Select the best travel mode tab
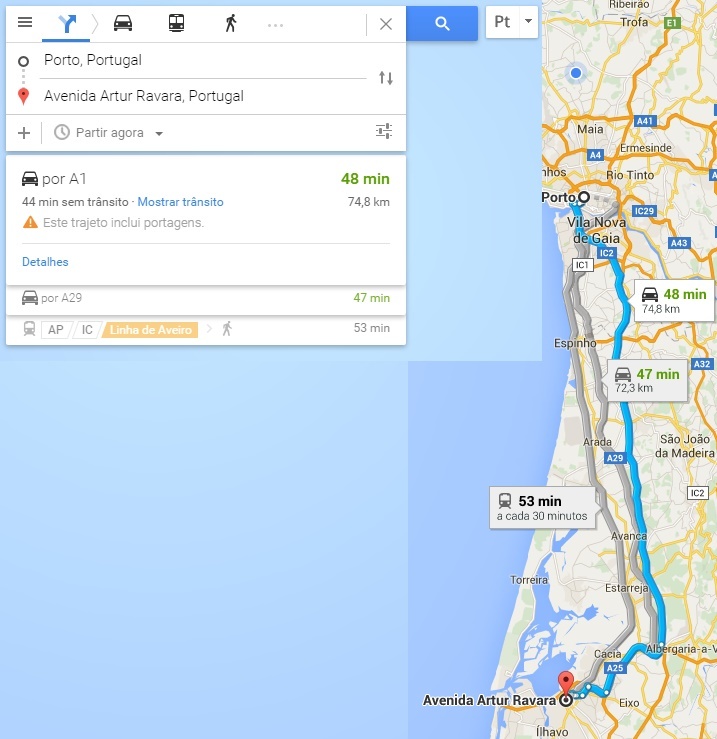The height and width of the screenshot is (739, 717). coord(67,23)
